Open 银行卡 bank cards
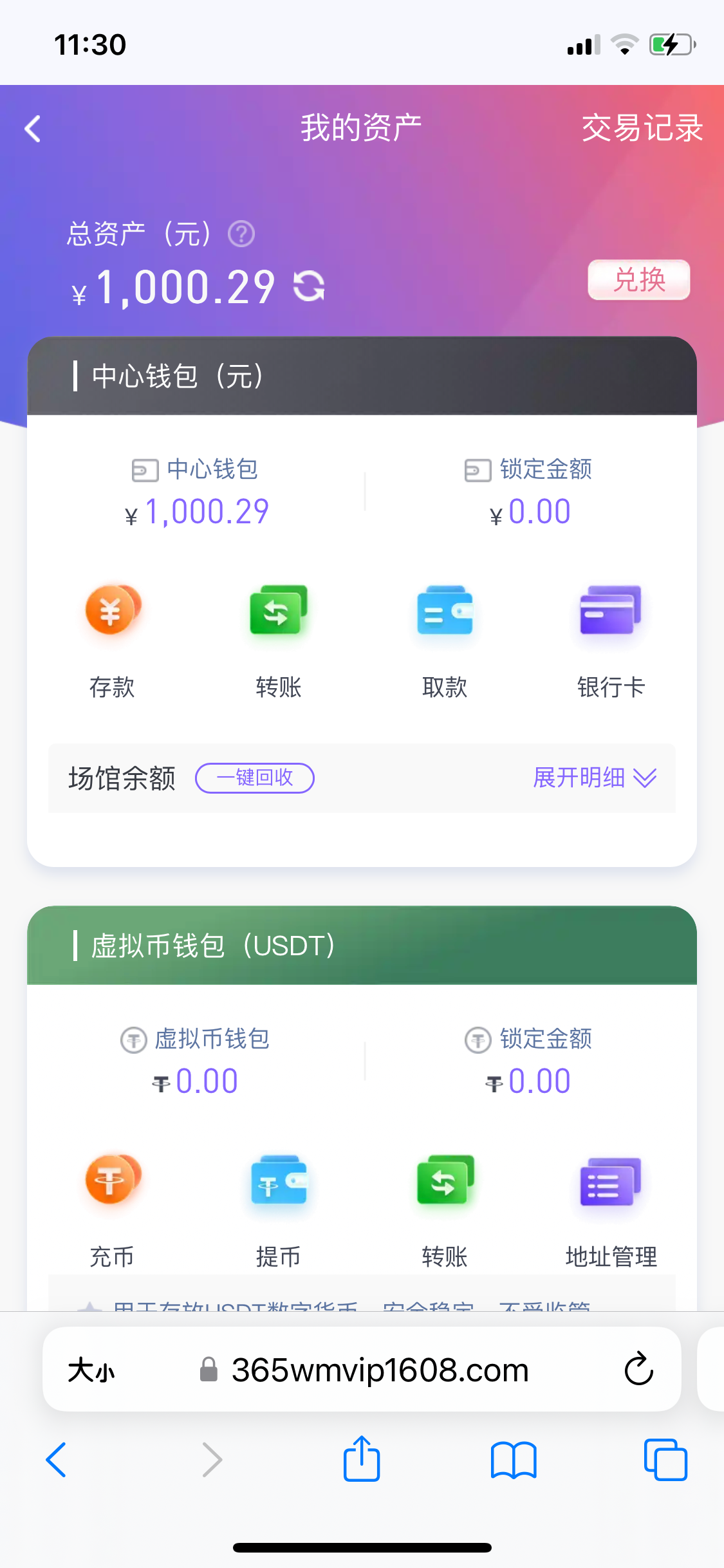The height and width of the screenshot is (1568, 724). click(611, 637)
